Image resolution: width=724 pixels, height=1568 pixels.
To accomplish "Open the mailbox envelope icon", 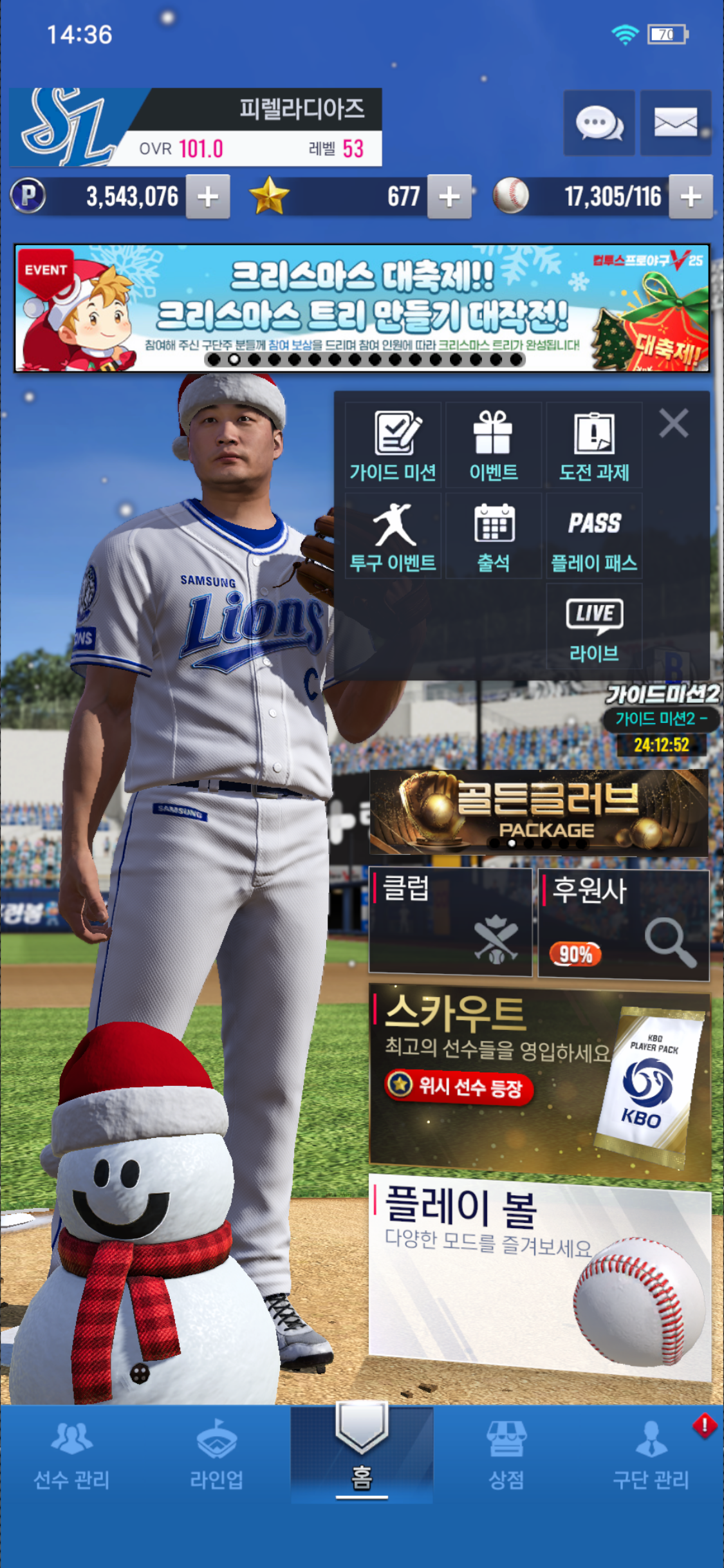I will (x=675, y=123).
